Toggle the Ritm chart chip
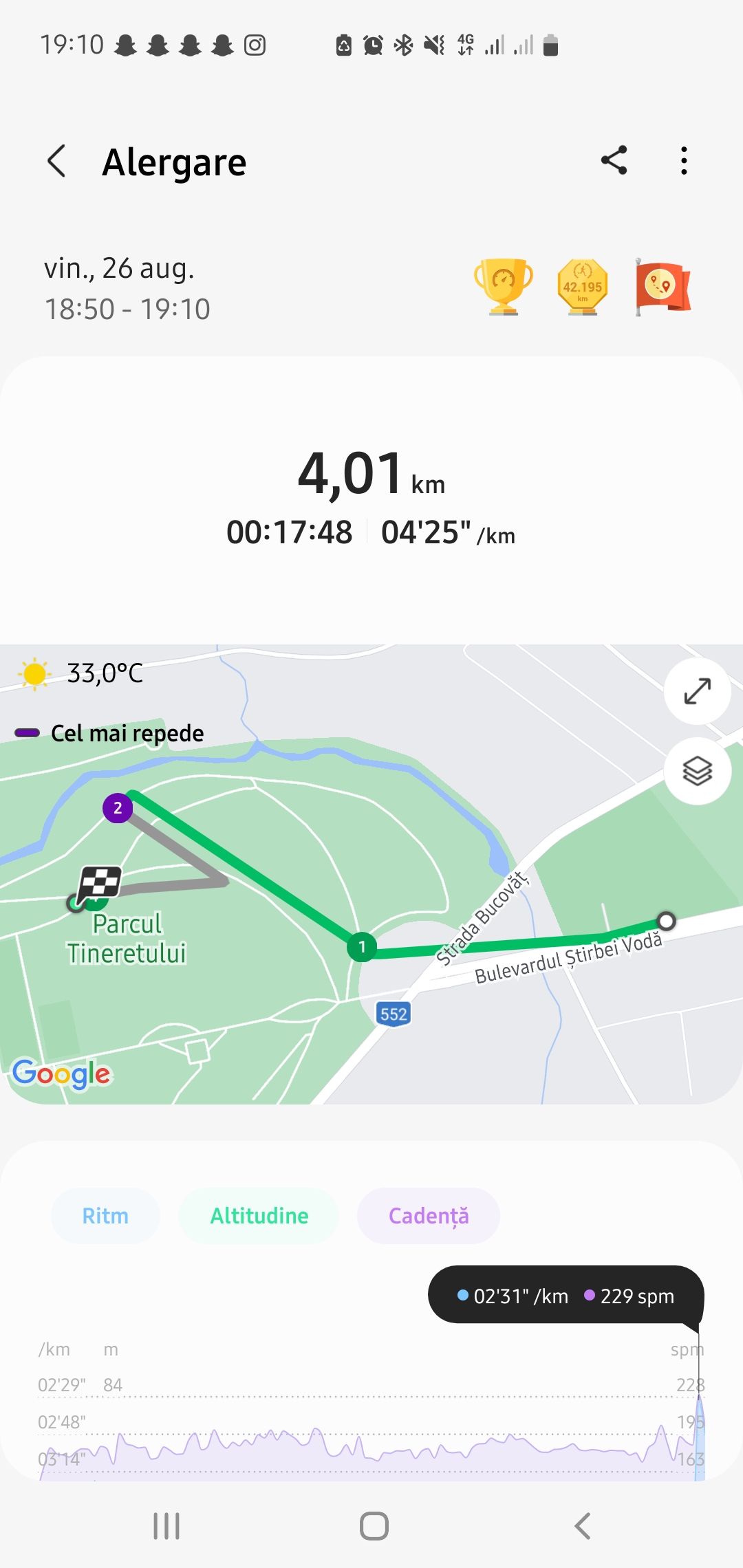 tap(105, 1216)
